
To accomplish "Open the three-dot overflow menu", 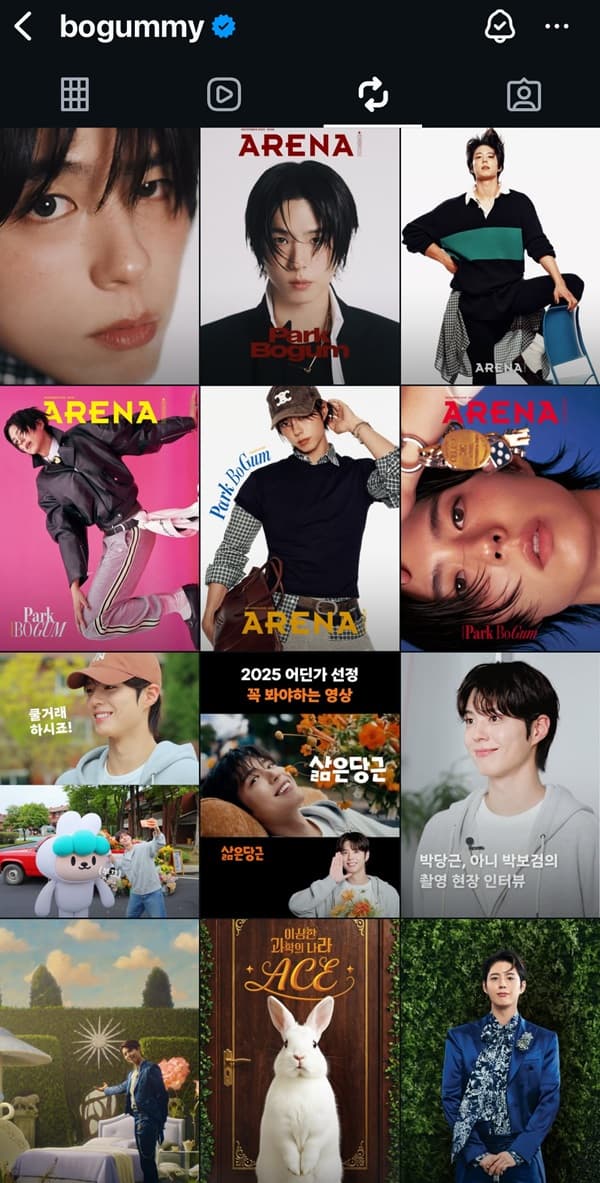I will (557, 27).
